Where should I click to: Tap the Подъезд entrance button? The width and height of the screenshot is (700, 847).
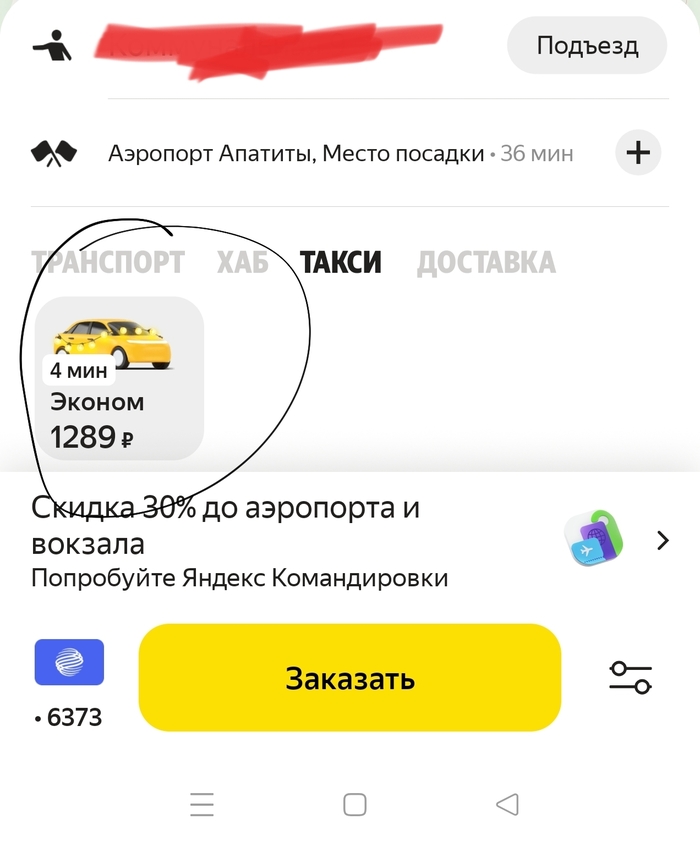[587, 45]
